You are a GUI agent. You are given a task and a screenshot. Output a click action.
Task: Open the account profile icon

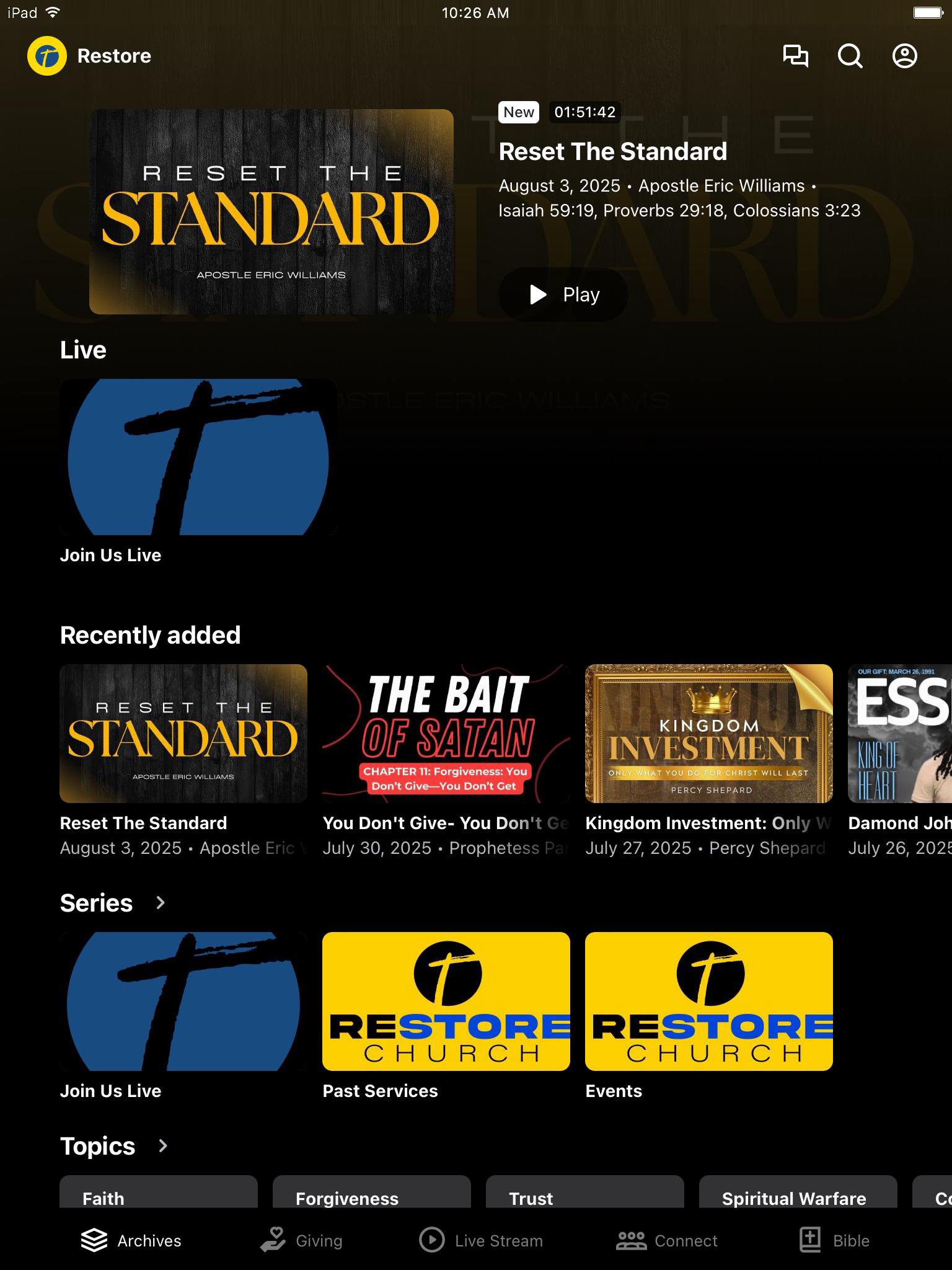(904, 56)
